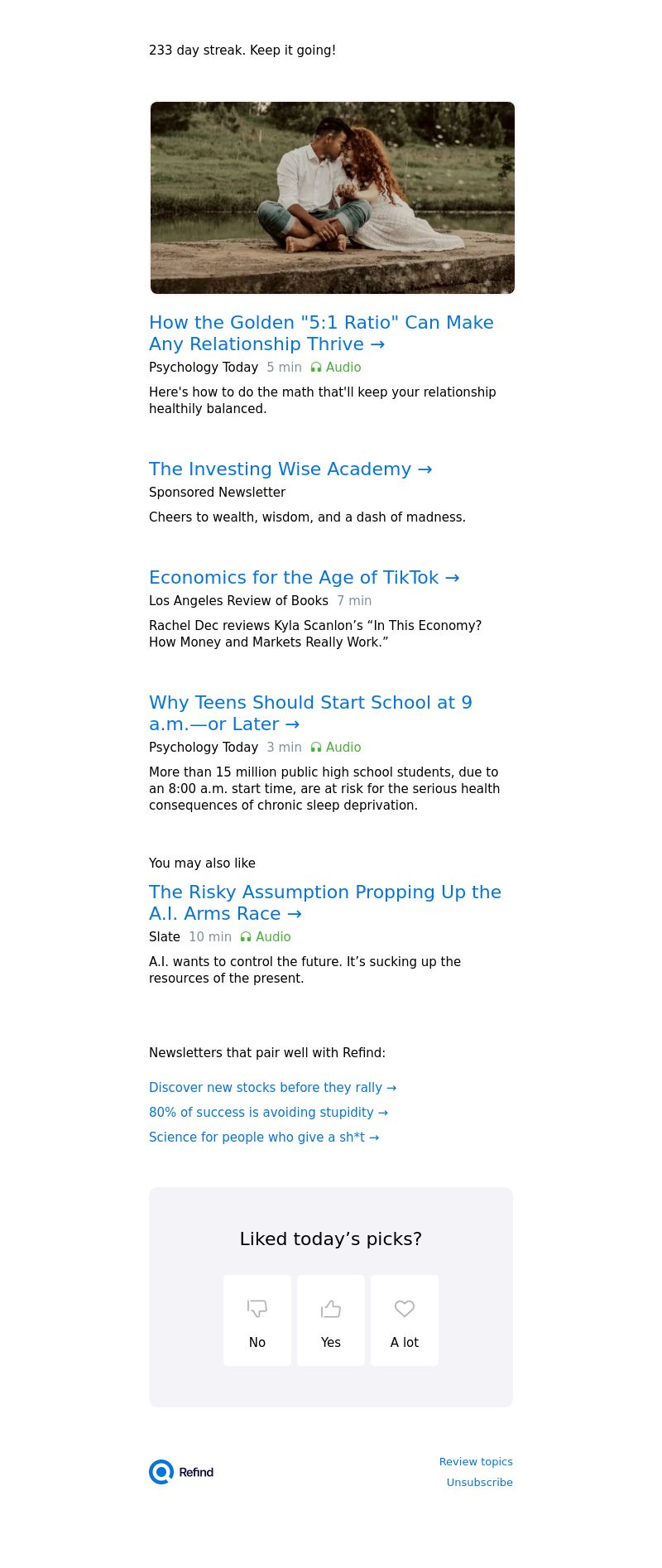Open the Risky Assumption A.I. Arms Race article
This screenshot has height=1568, width=662.
point(324,902)
